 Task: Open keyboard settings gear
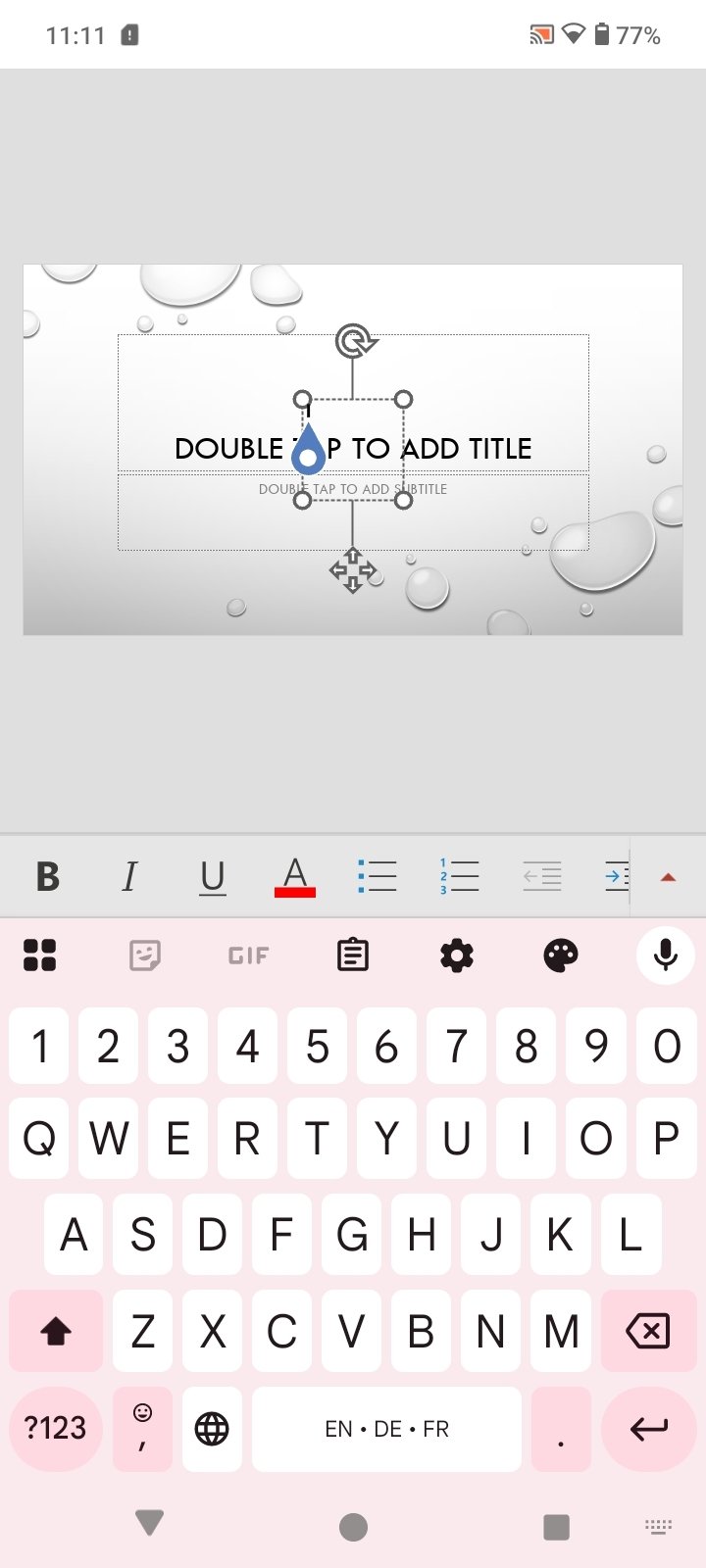pyautogui.click(x=457, y=955)
